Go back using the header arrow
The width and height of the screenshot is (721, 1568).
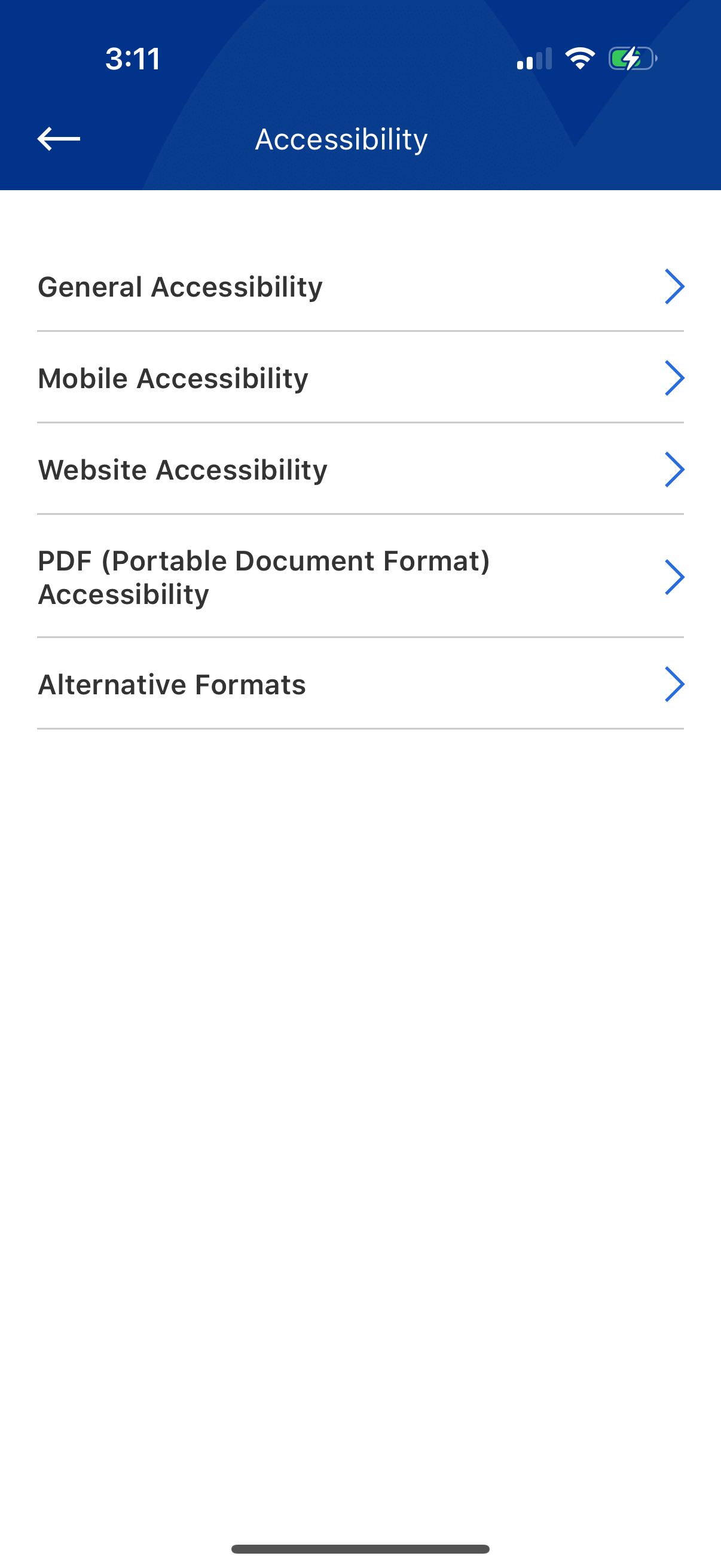59,139
